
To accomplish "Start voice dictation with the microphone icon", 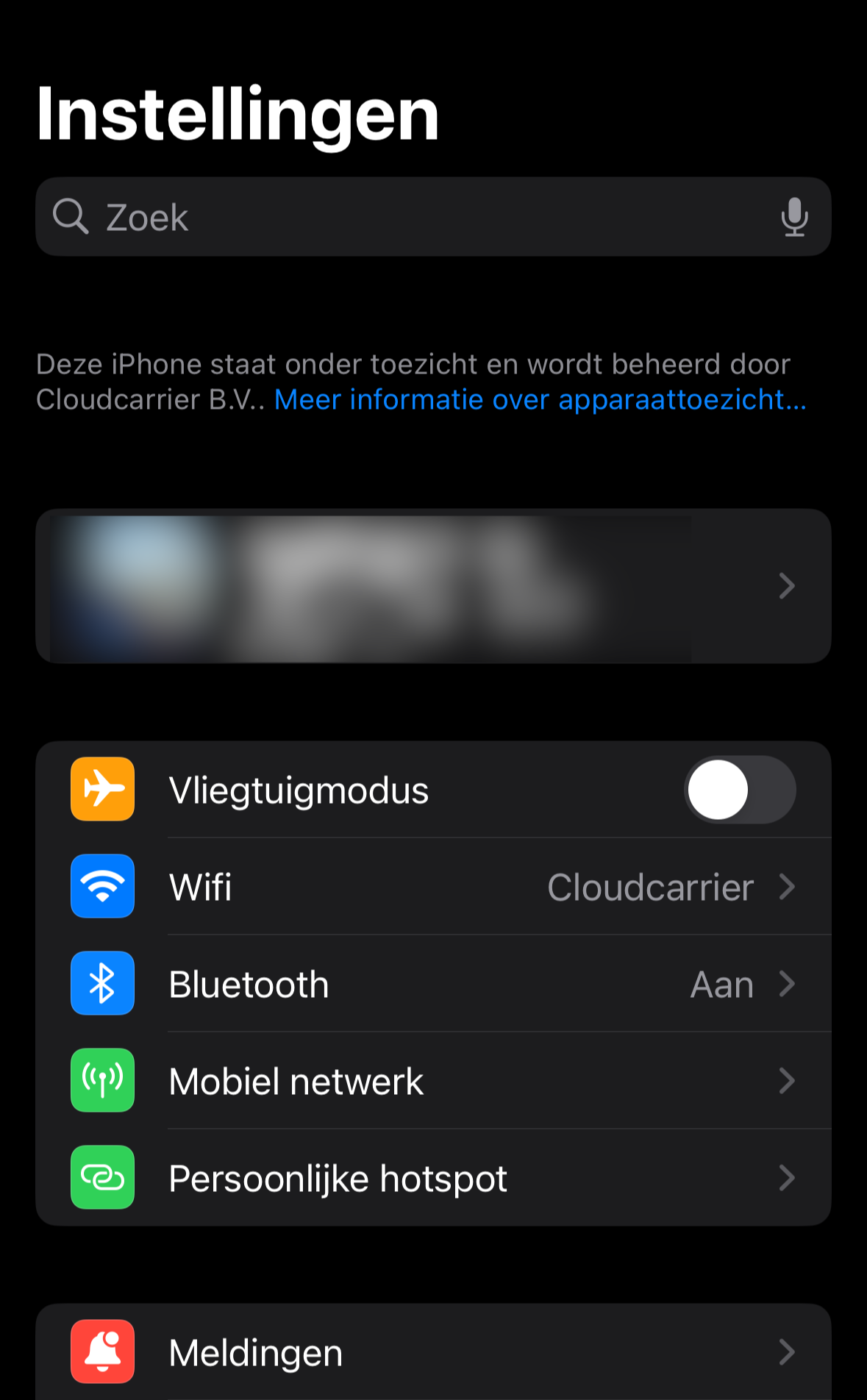I will 794,217.
